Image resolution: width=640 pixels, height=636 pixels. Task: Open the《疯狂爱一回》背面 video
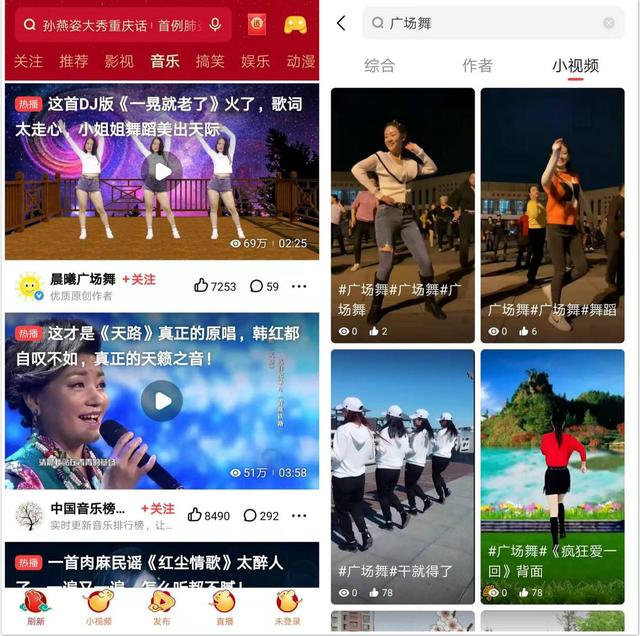tap(552, 475)
